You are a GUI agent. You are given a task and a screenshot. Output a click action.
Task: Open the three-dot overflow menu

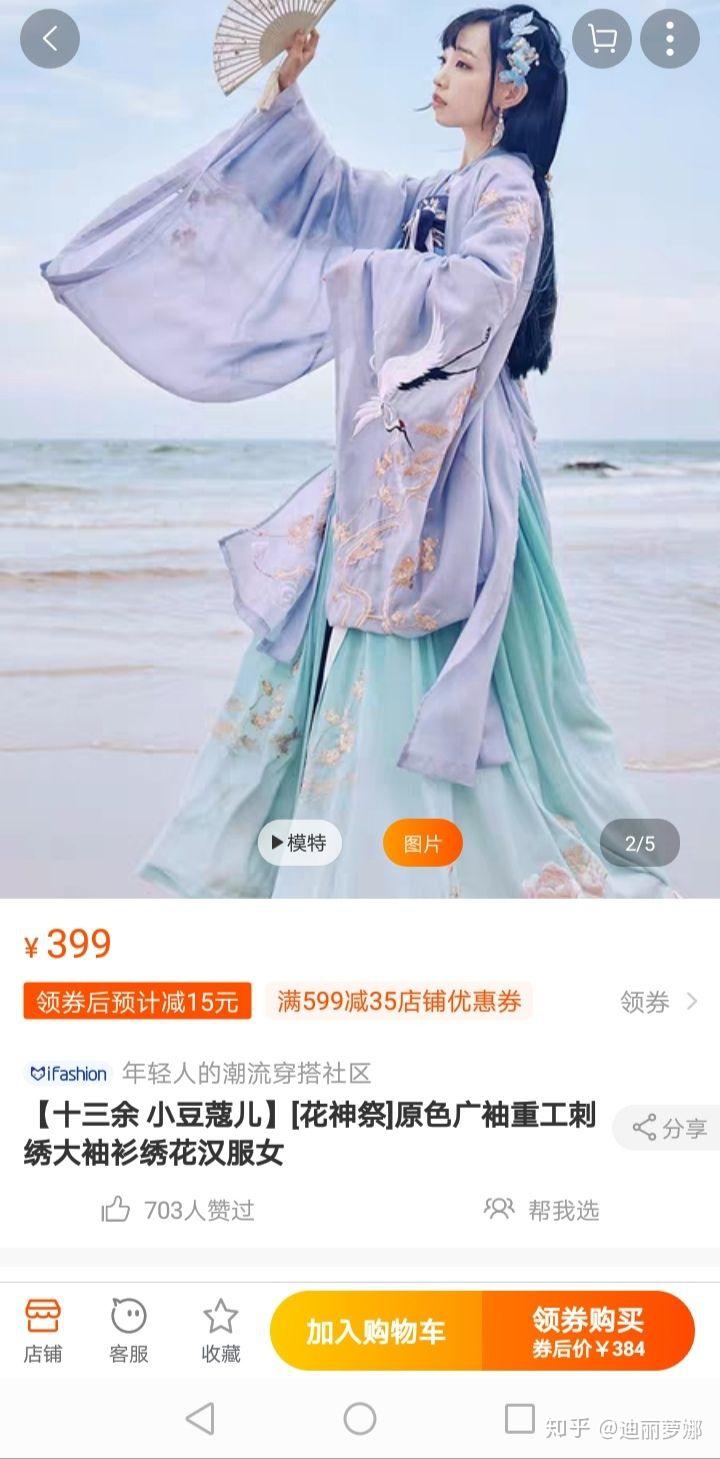[x=669, y=39]
